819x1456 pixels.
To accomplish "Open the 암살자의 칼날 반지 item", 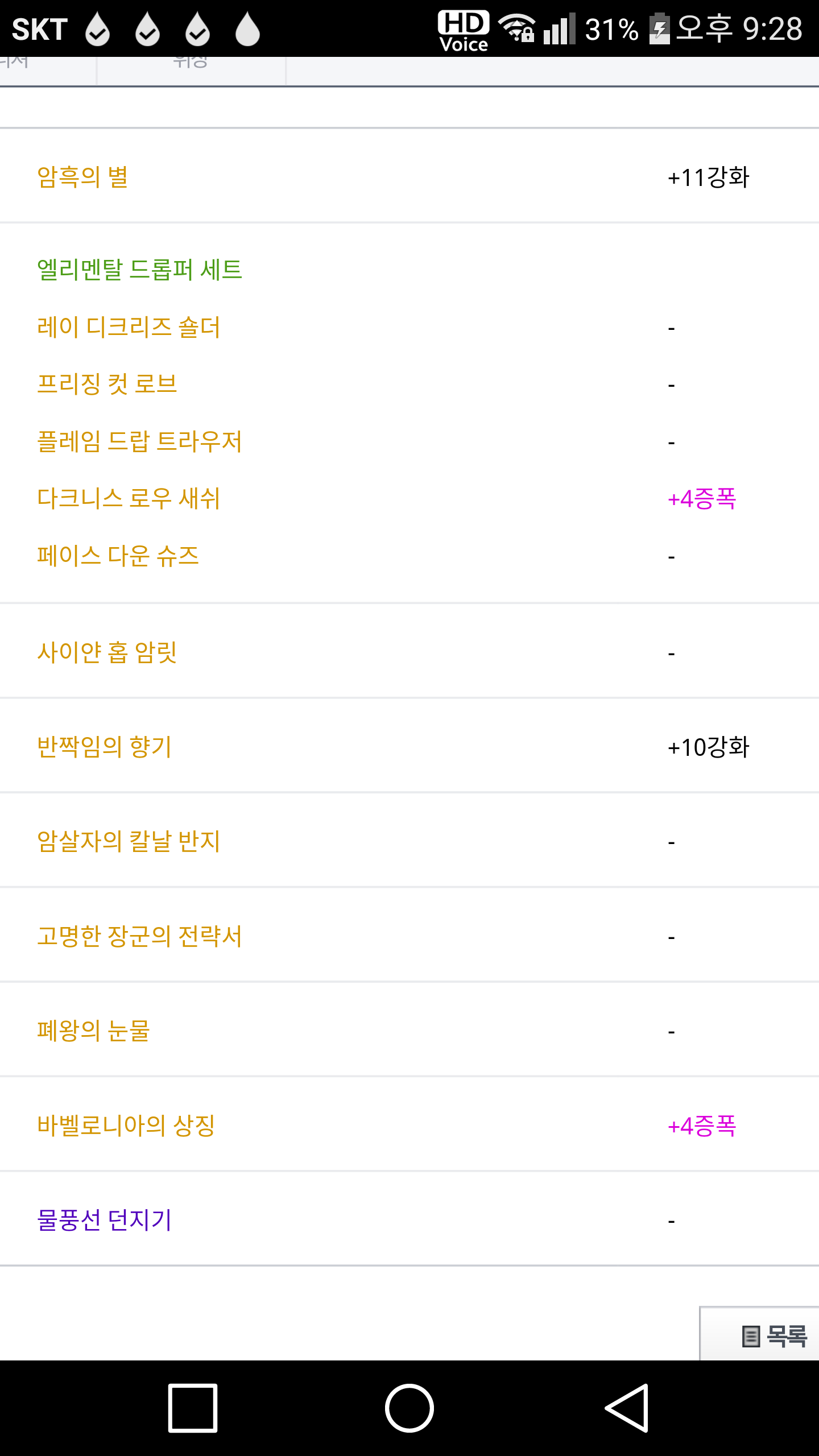I will [x=129, y=841].
